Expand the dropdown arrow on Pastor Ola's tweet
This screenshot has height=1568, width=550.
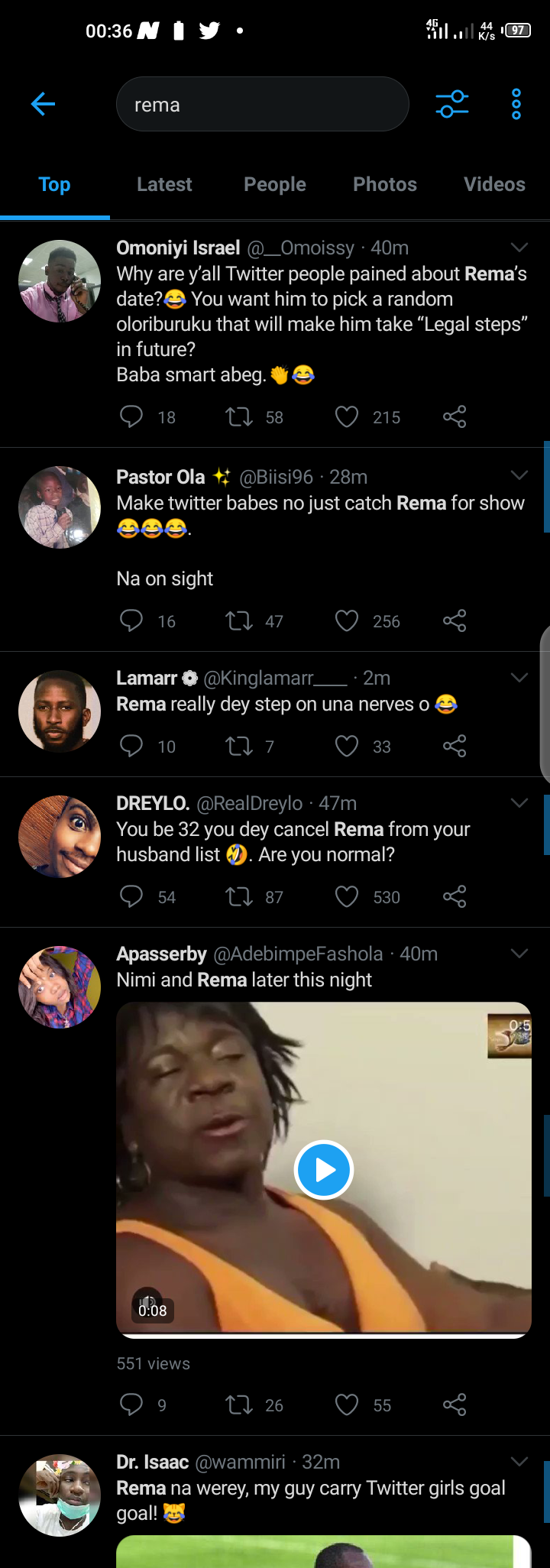(519, 475)
